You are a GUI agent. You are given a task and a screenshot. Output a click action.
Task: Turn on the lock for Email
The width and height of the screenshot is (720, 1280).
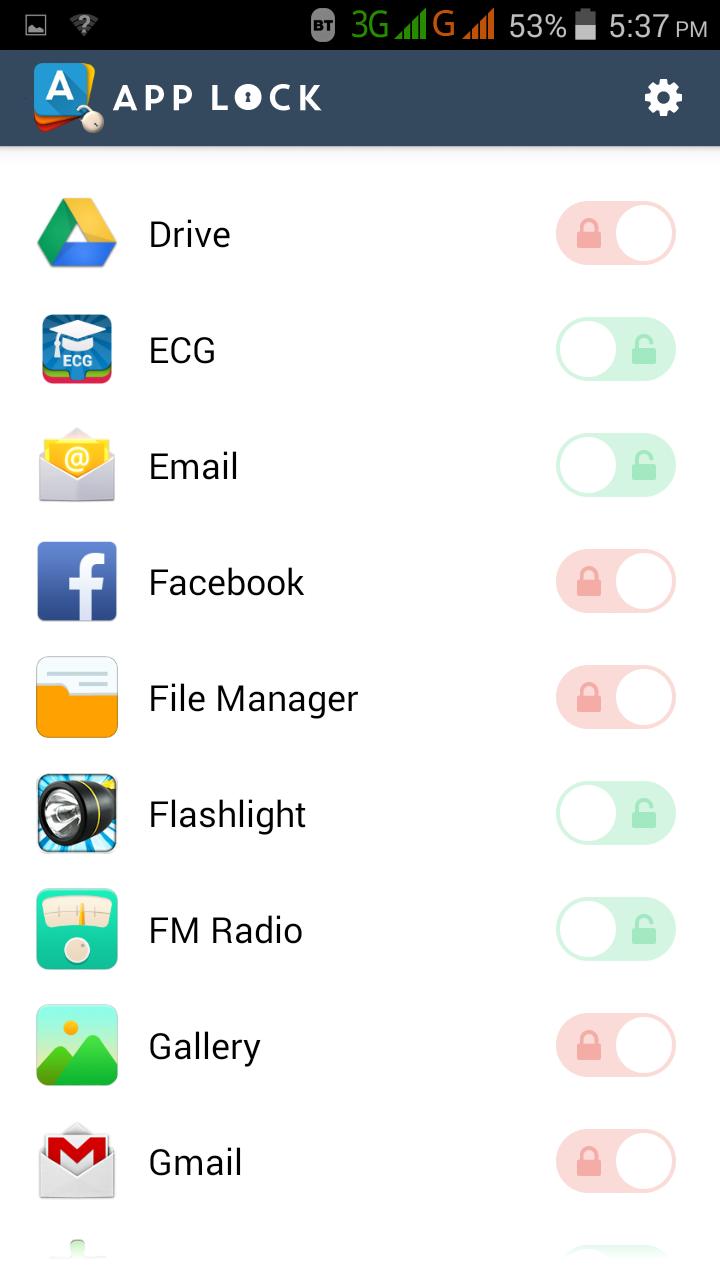(x=616, y=466)
